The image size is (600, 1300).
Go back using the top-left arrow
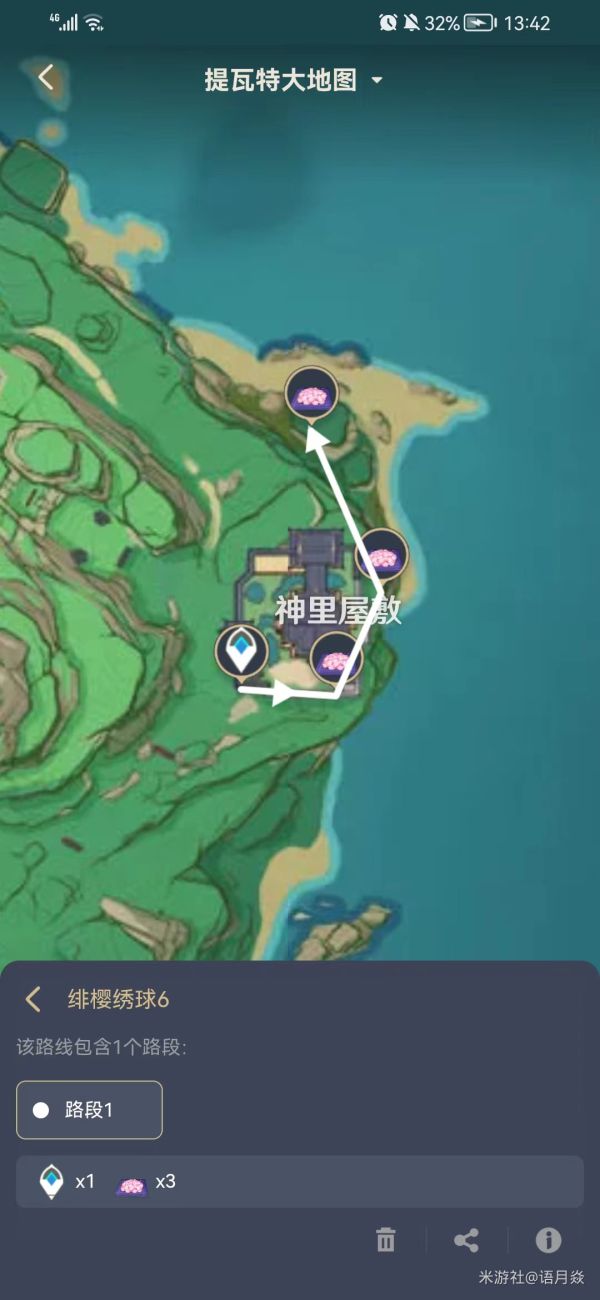tap(46, 78)
